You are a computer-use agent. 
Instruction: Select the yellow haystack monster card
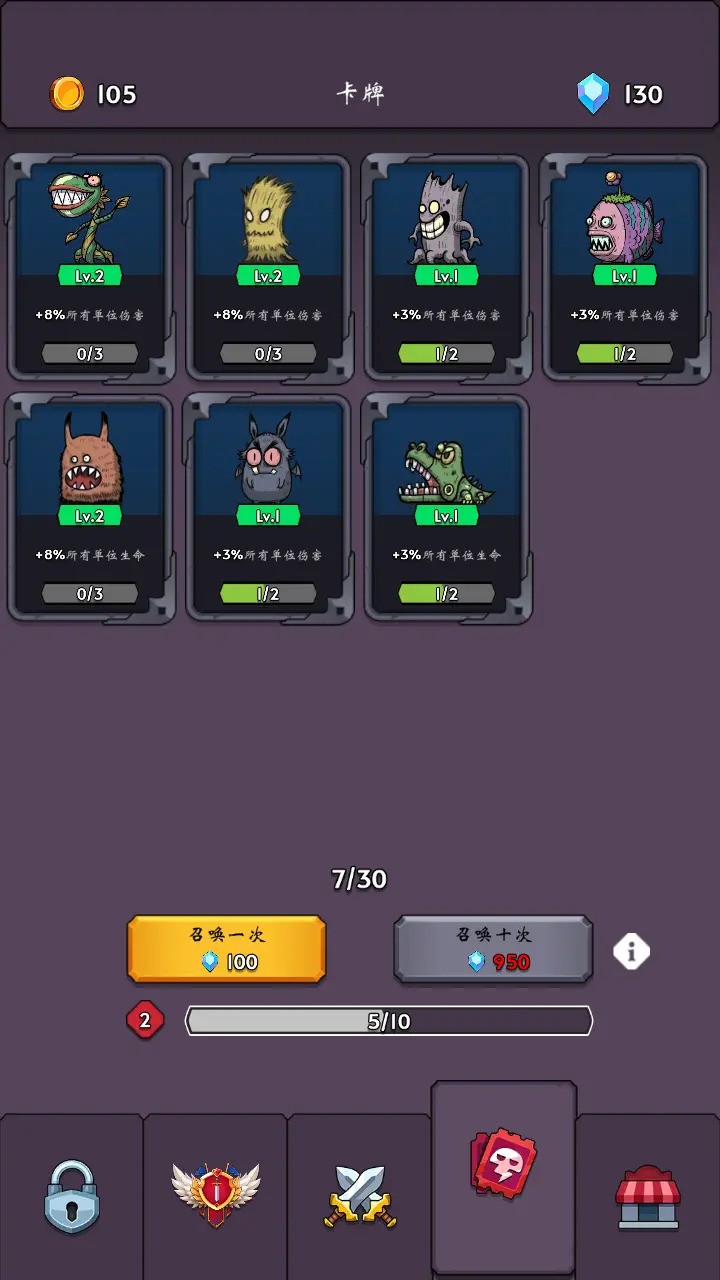[269, 265]
